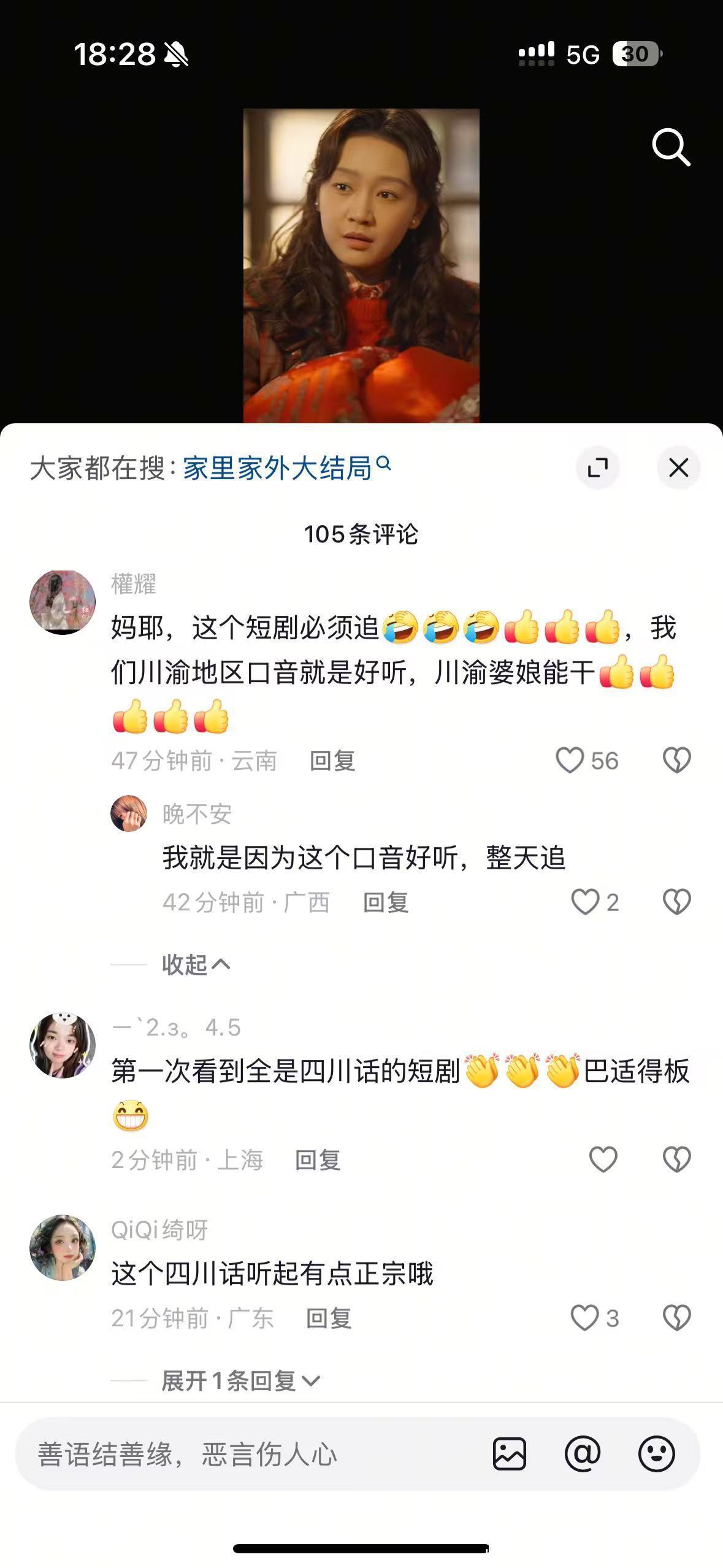Expand the comments panel to full screen
Viewport: 723px width, 1568px height.
(597, 468)
